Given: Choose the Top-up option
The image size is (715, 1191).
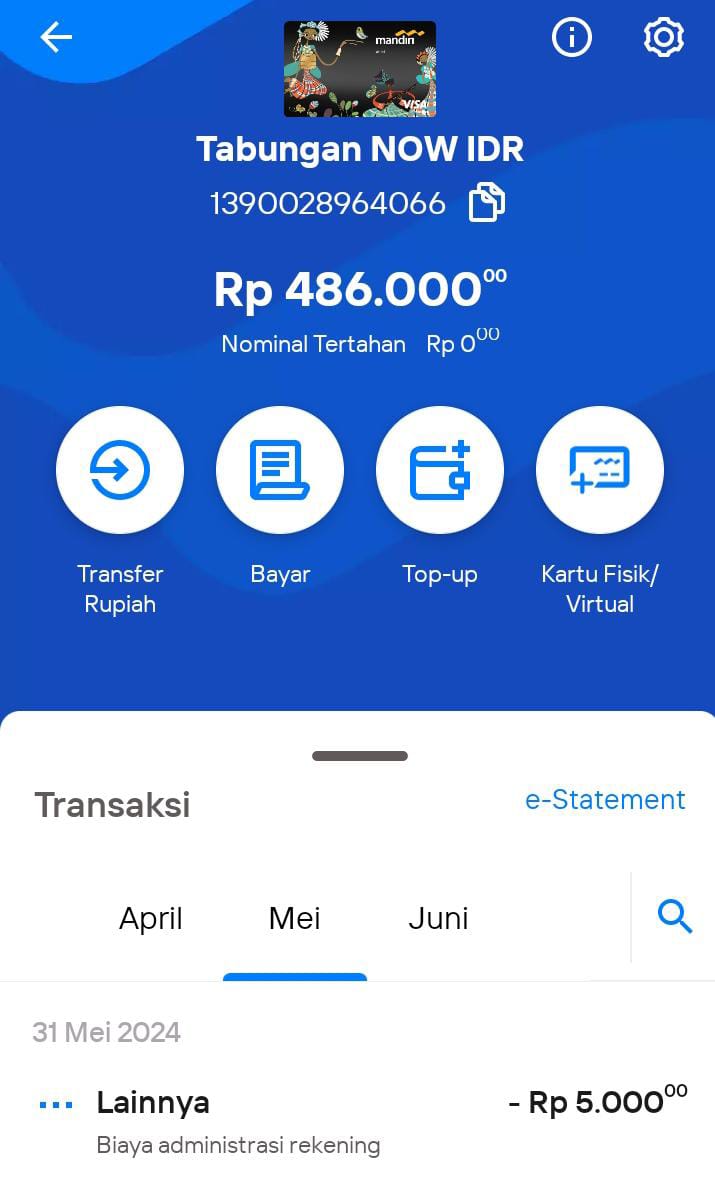Looking at the screenshot, I should pyautogui.click(x=440, y=469).
